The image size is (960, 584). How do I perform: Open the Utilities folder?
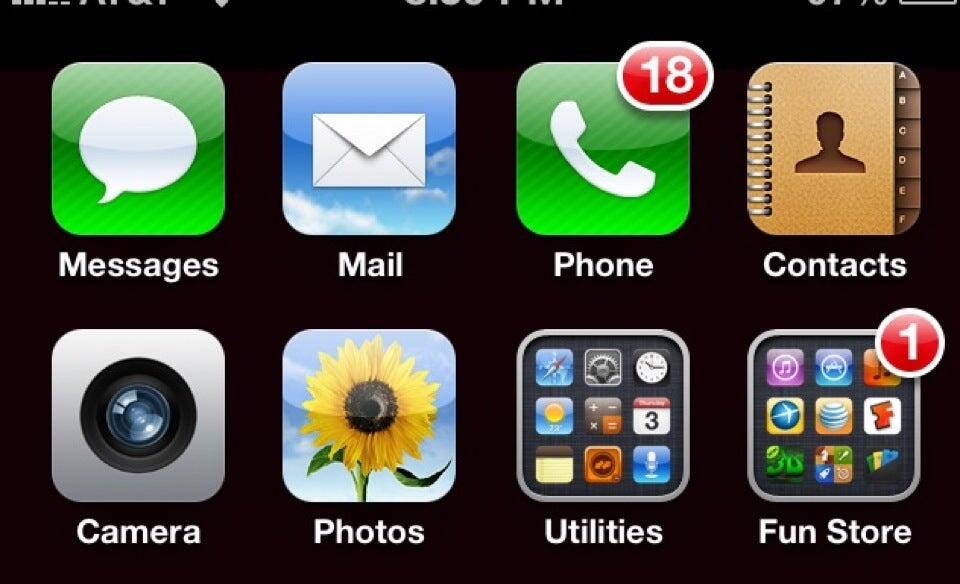(602, 415)
